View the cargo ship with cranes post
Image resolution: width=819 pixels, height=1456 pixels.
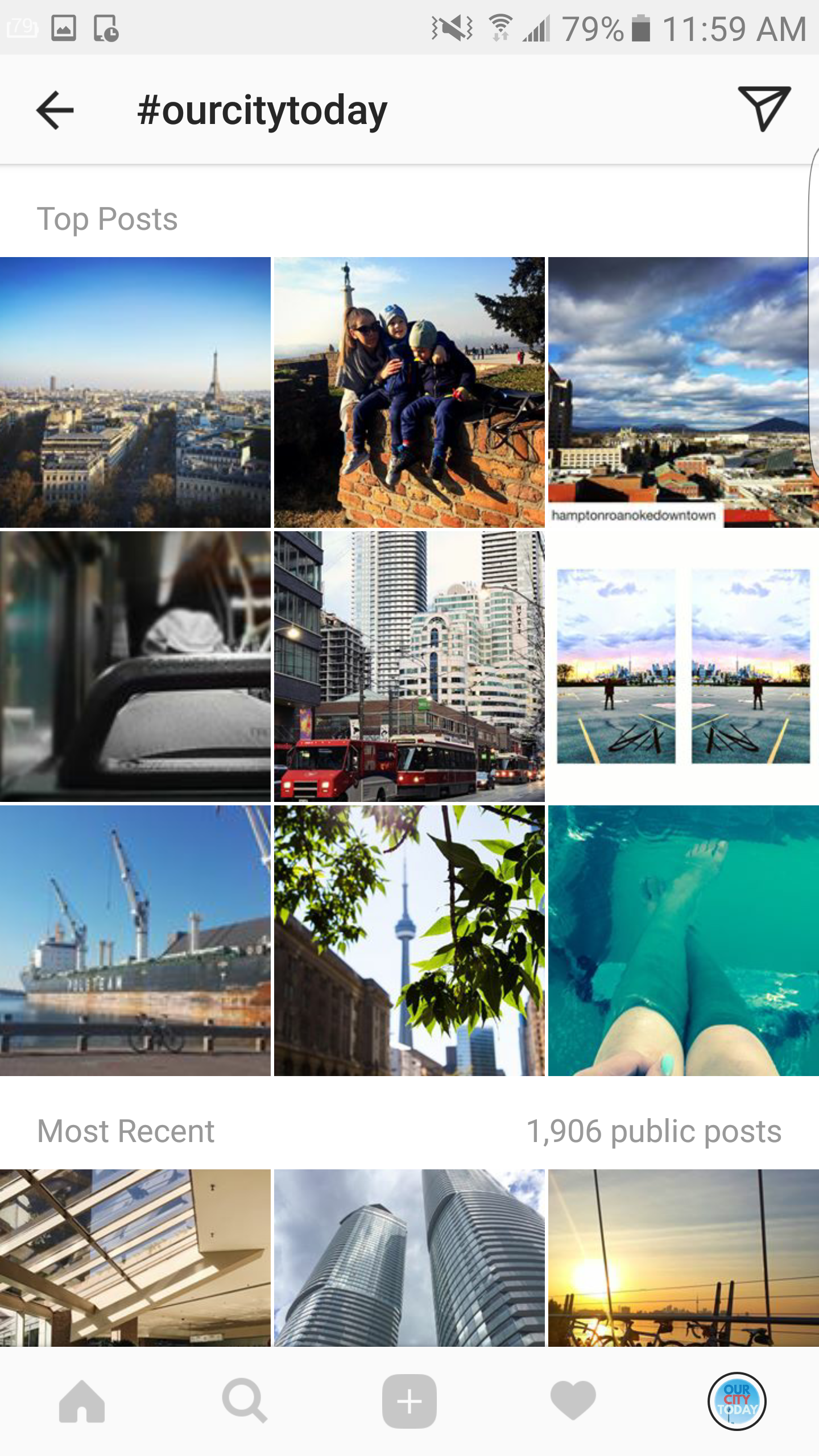point(135,940)
